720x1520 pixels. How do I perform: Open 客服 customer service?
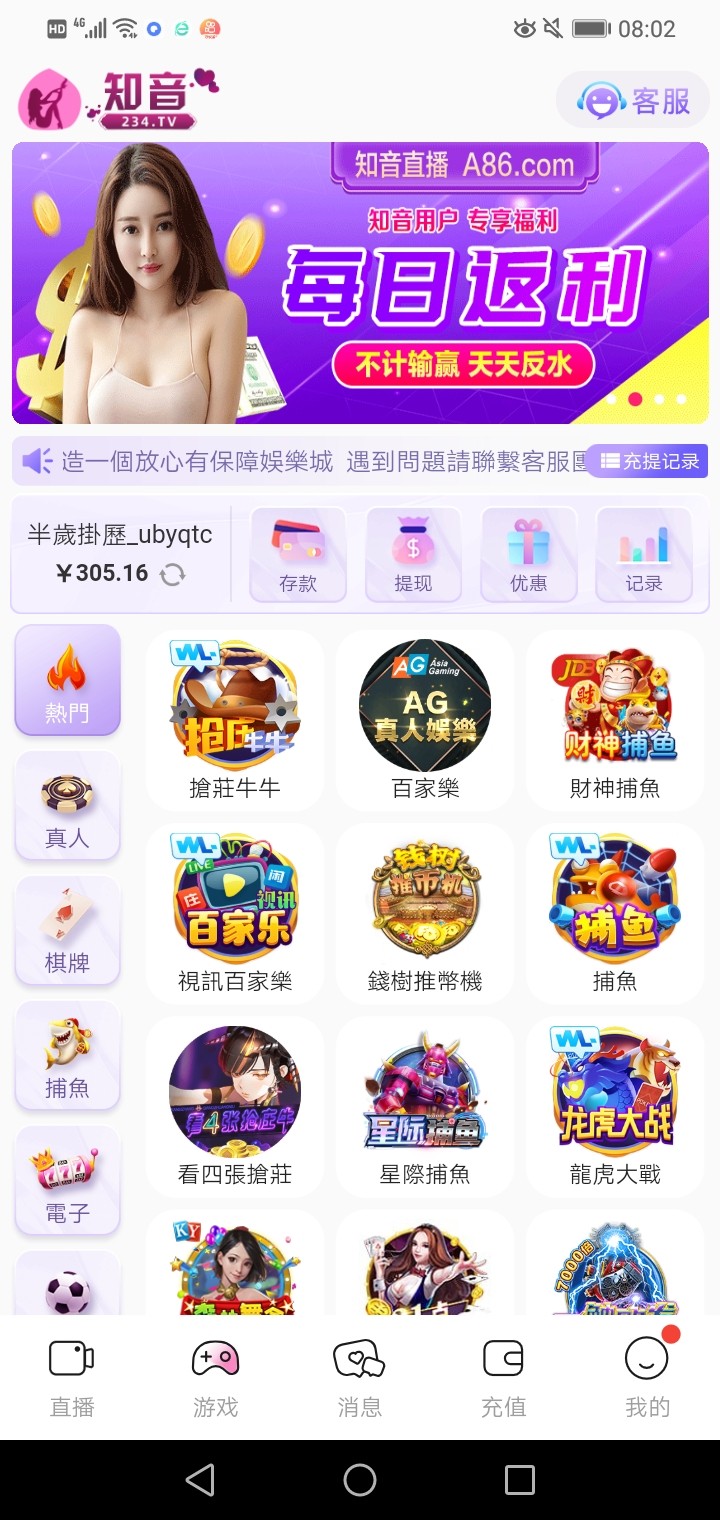[634, 100]
